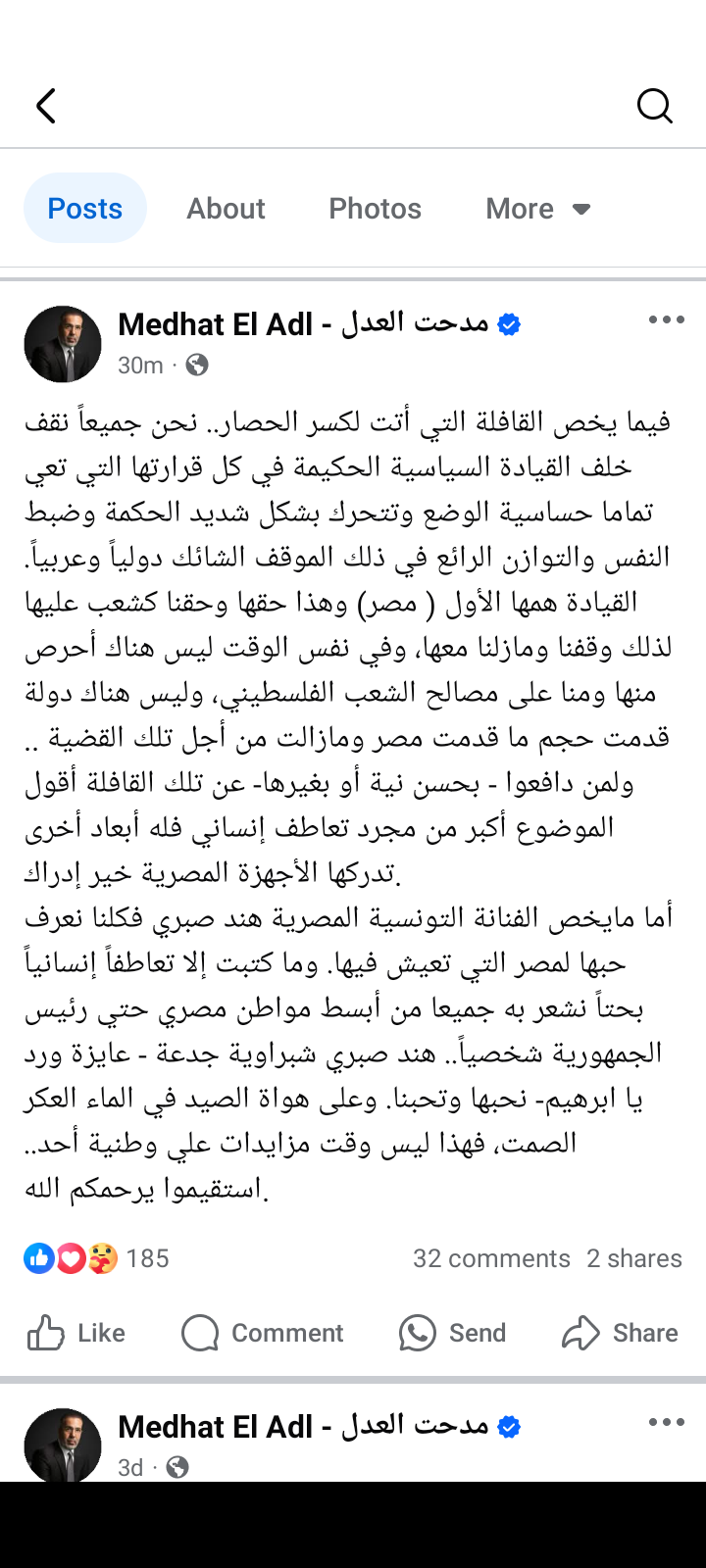Comment on the 30m post
This screenshot has height=1568, width=706.
[263, 1333]
